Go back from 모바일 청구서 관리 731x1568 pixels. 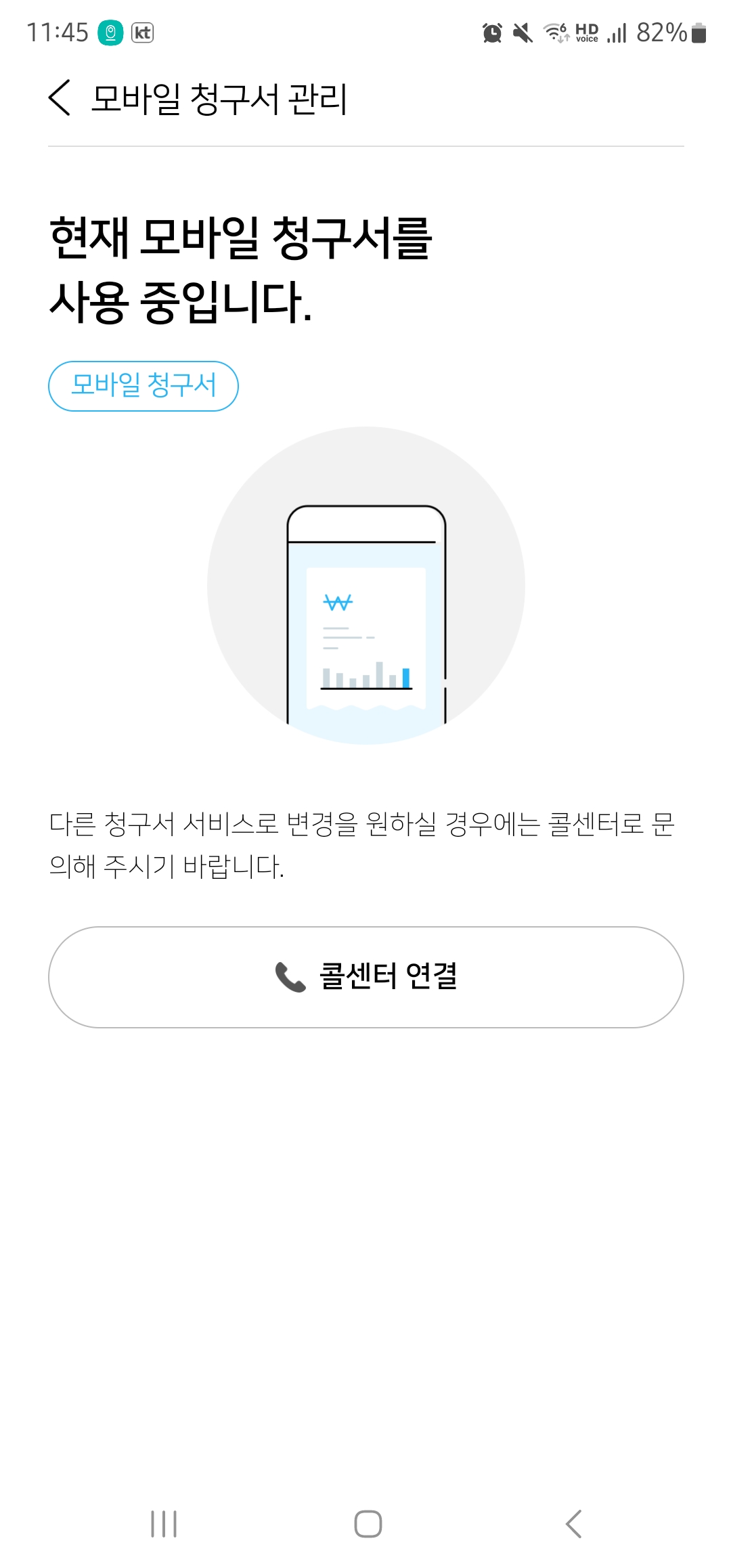[x=60, y=98]
